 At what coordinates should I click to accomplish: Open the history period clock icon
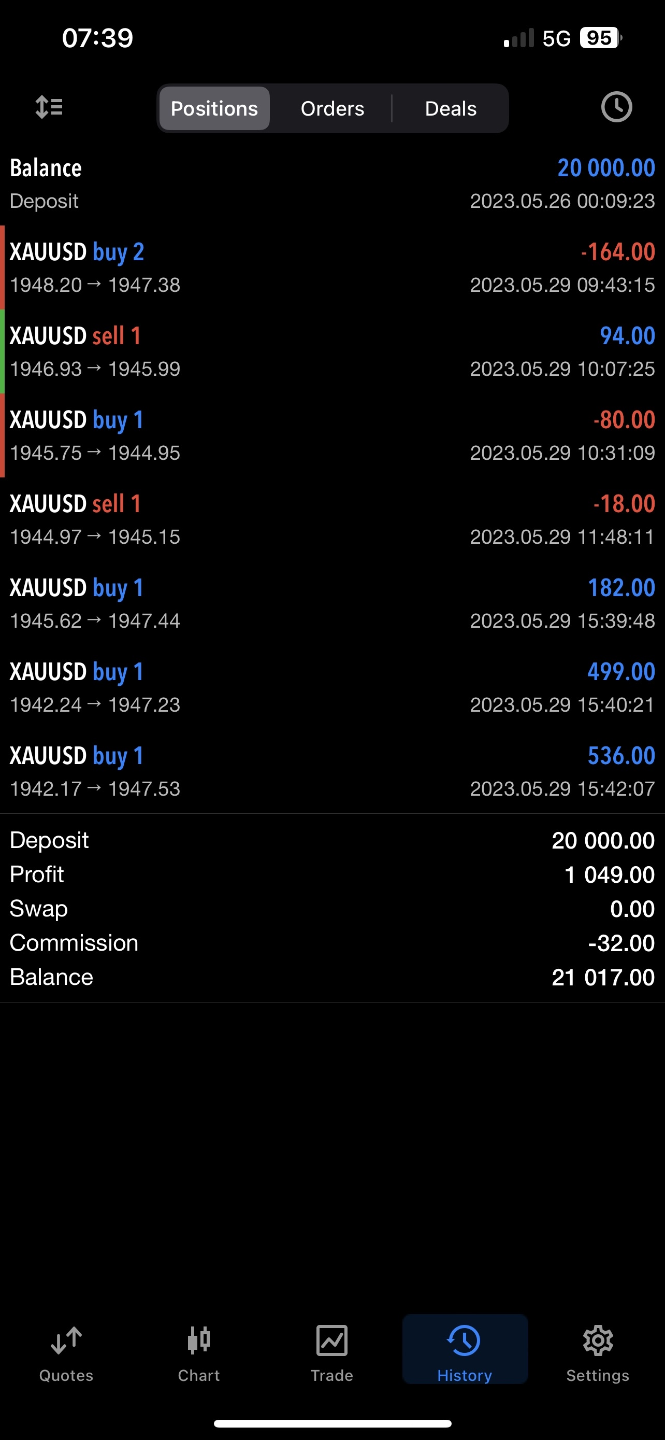click(x=616, y=107)
